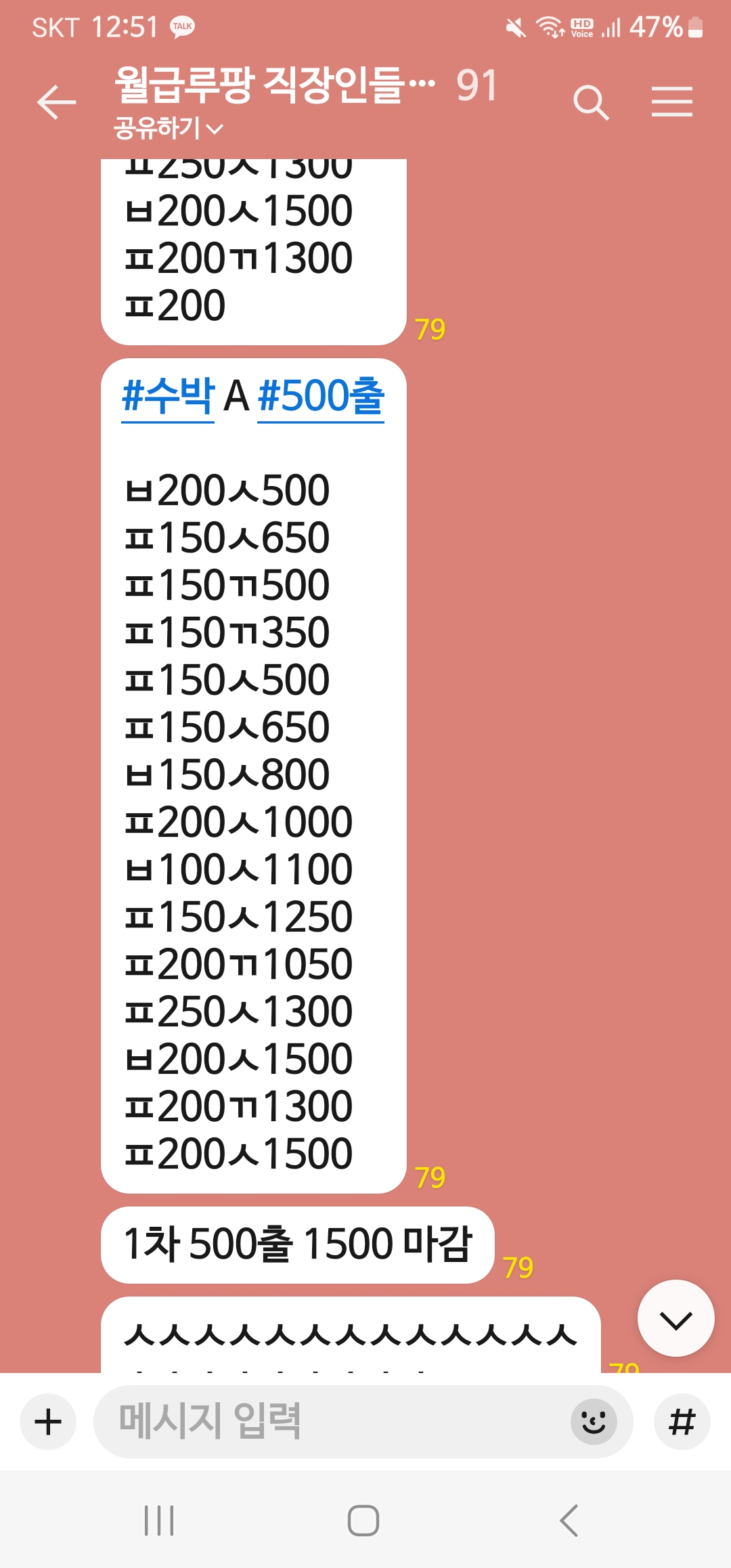
Task: Tap the hashtag search button
Action: (682, 1421)
